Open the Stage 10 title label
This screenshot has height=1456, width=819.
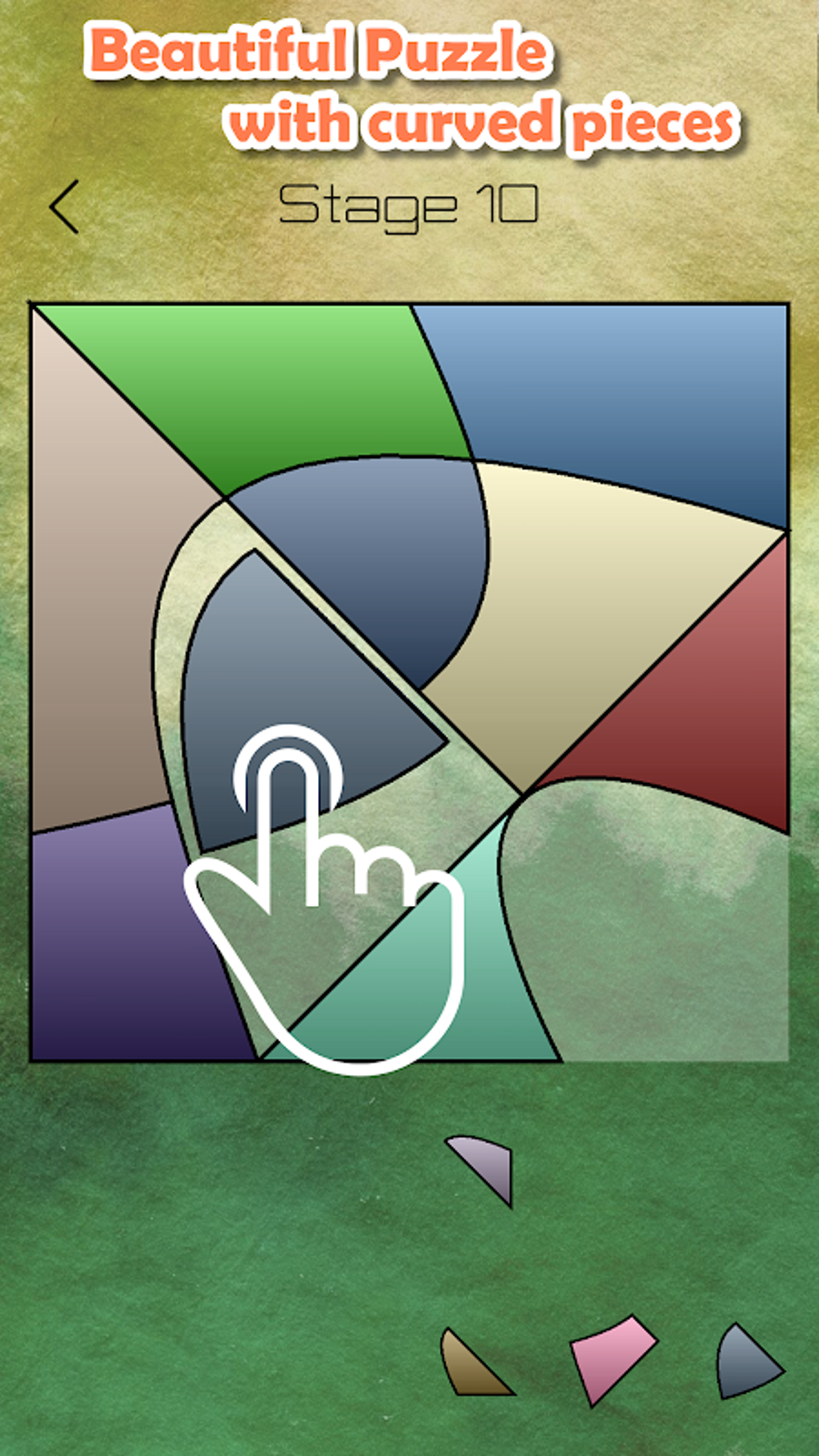tap(409, 205)
